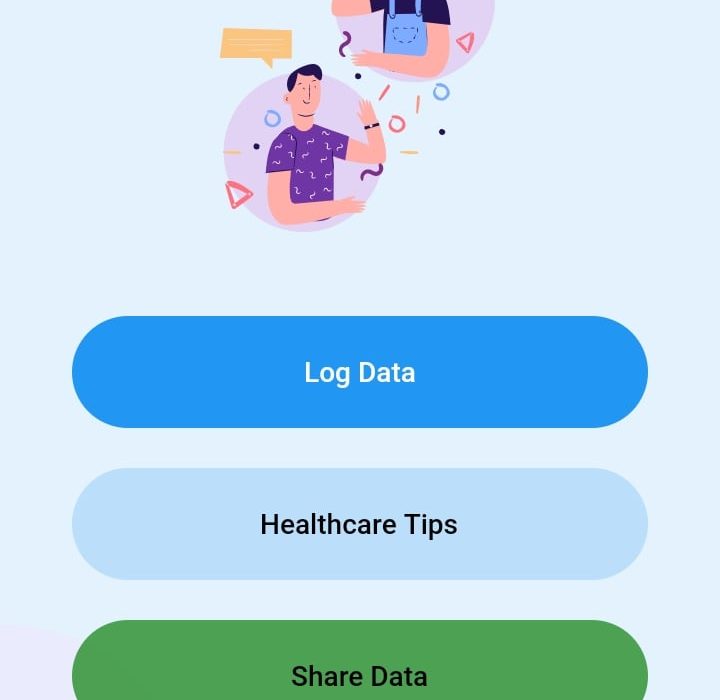The image size is (720, 700).
Task: Open Healthcare Tips
Action: (360, 524)
